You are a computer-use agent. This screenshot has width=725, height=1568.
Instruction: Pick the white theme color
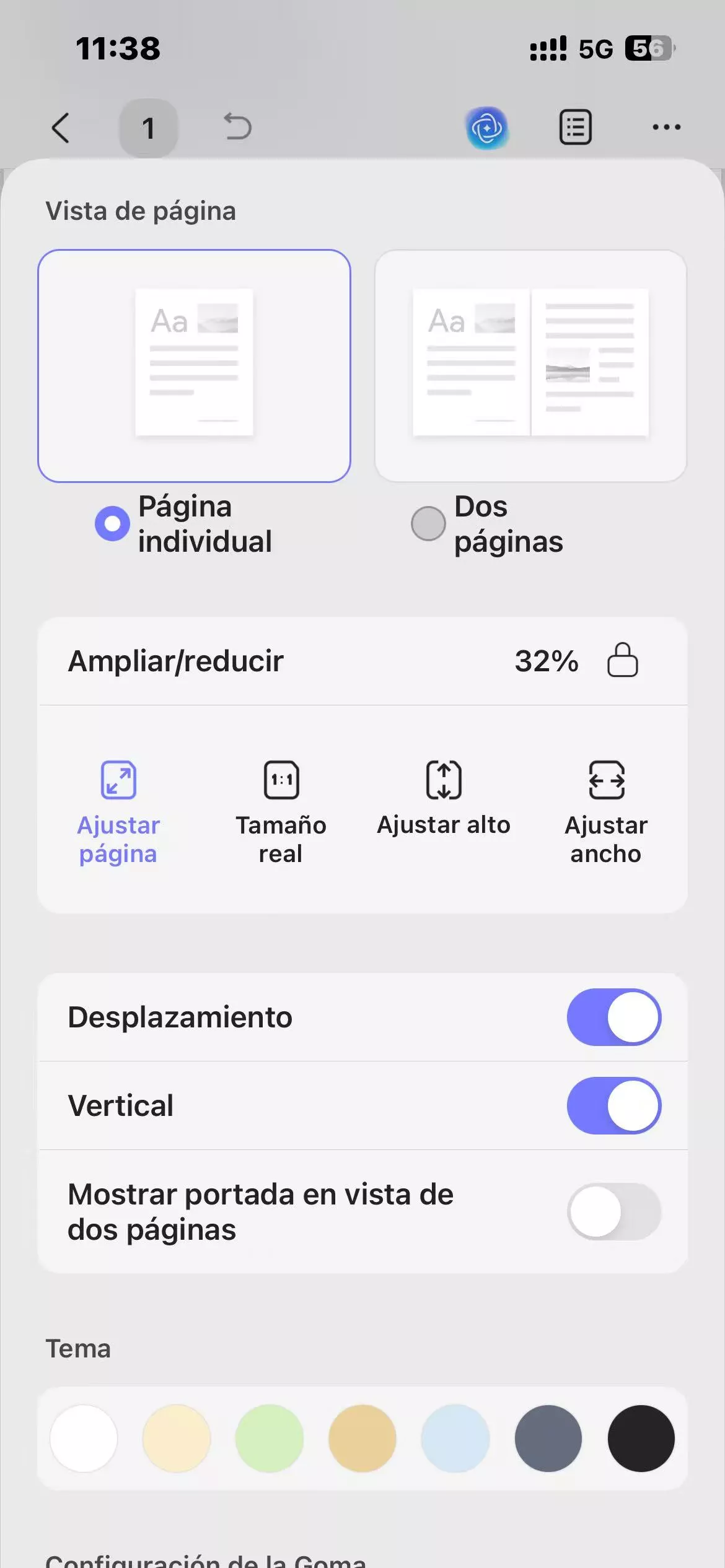84,1438
